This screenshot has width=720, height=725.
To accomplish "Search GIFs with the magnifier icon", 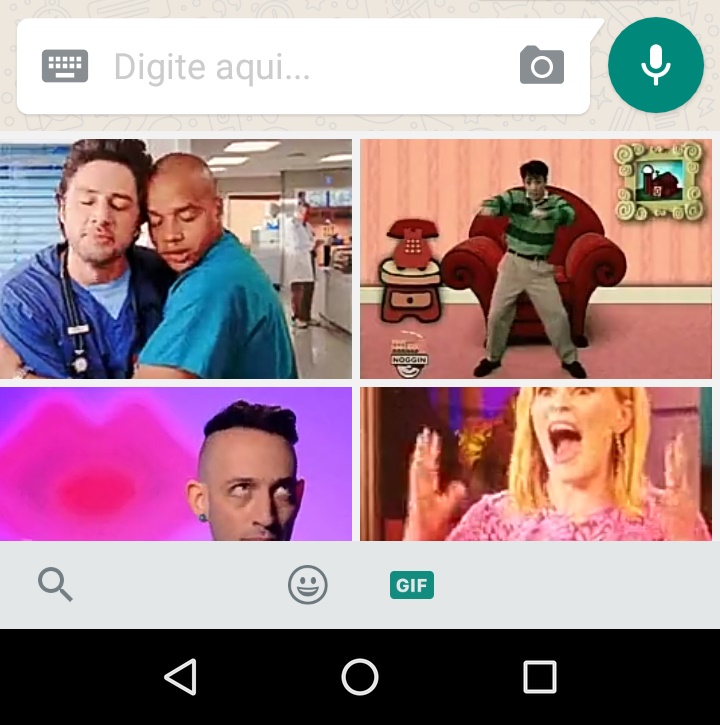I will [55, 584].
